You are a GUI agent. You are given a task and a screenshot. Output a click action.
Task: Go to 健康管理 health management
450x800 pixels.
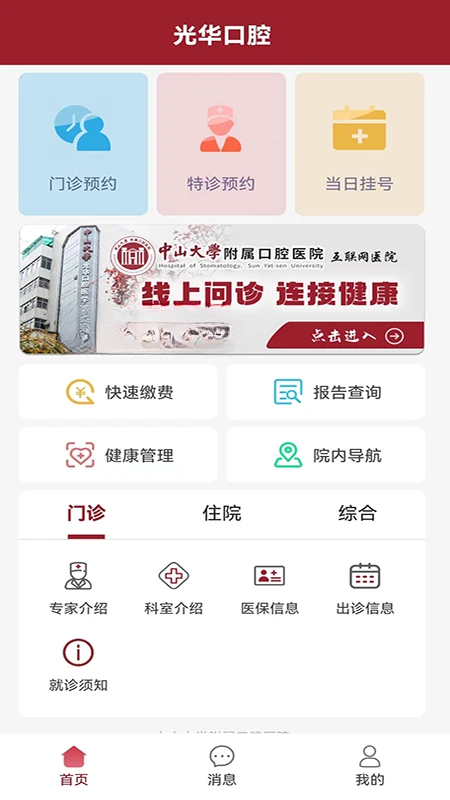(118, 455)
